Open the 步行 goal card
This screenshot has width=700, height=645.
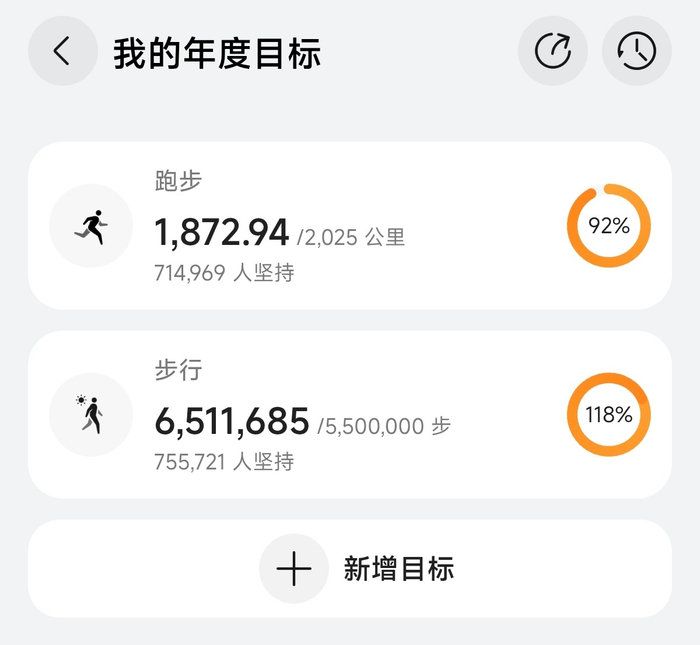[349, 415]
